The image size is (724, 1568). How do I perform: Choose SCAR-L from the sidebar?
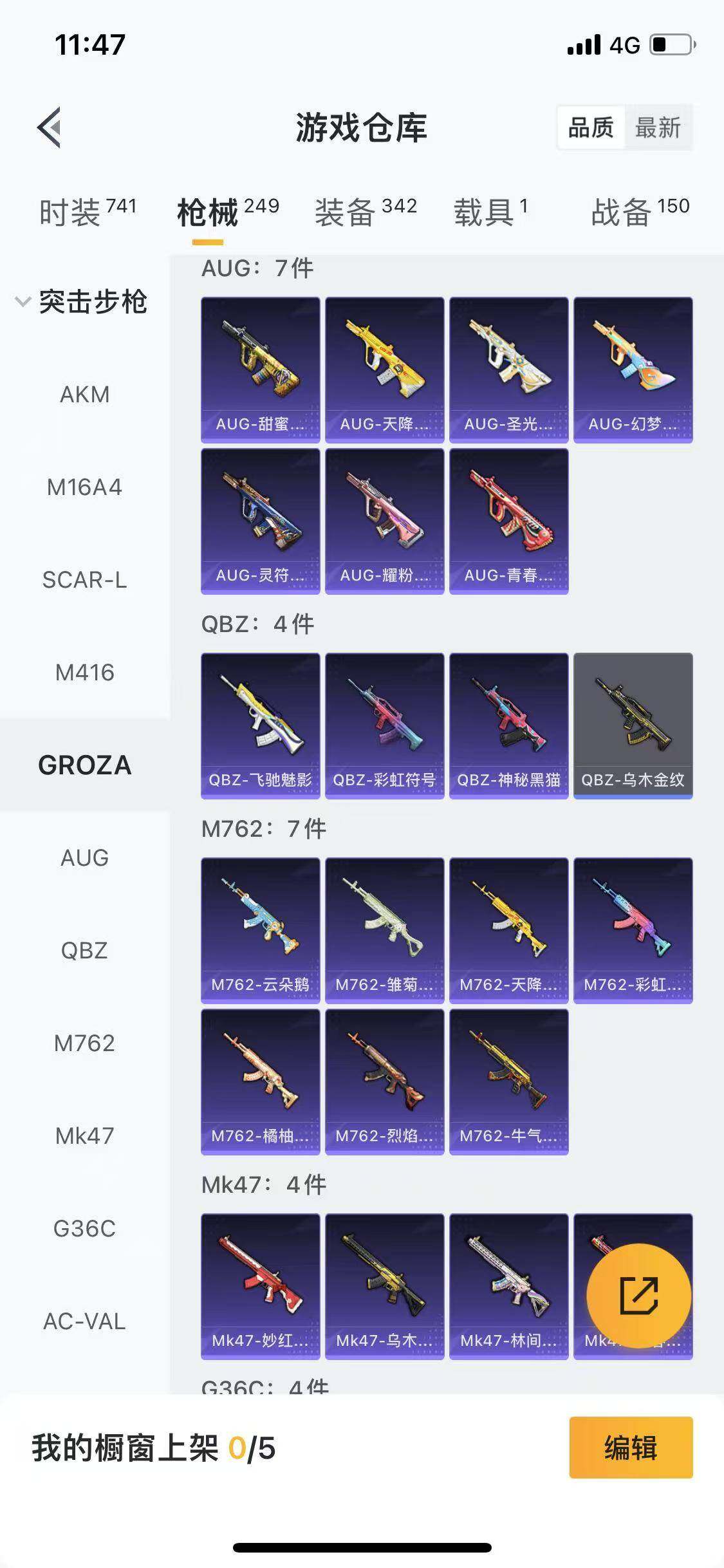(x=84, y=580)
